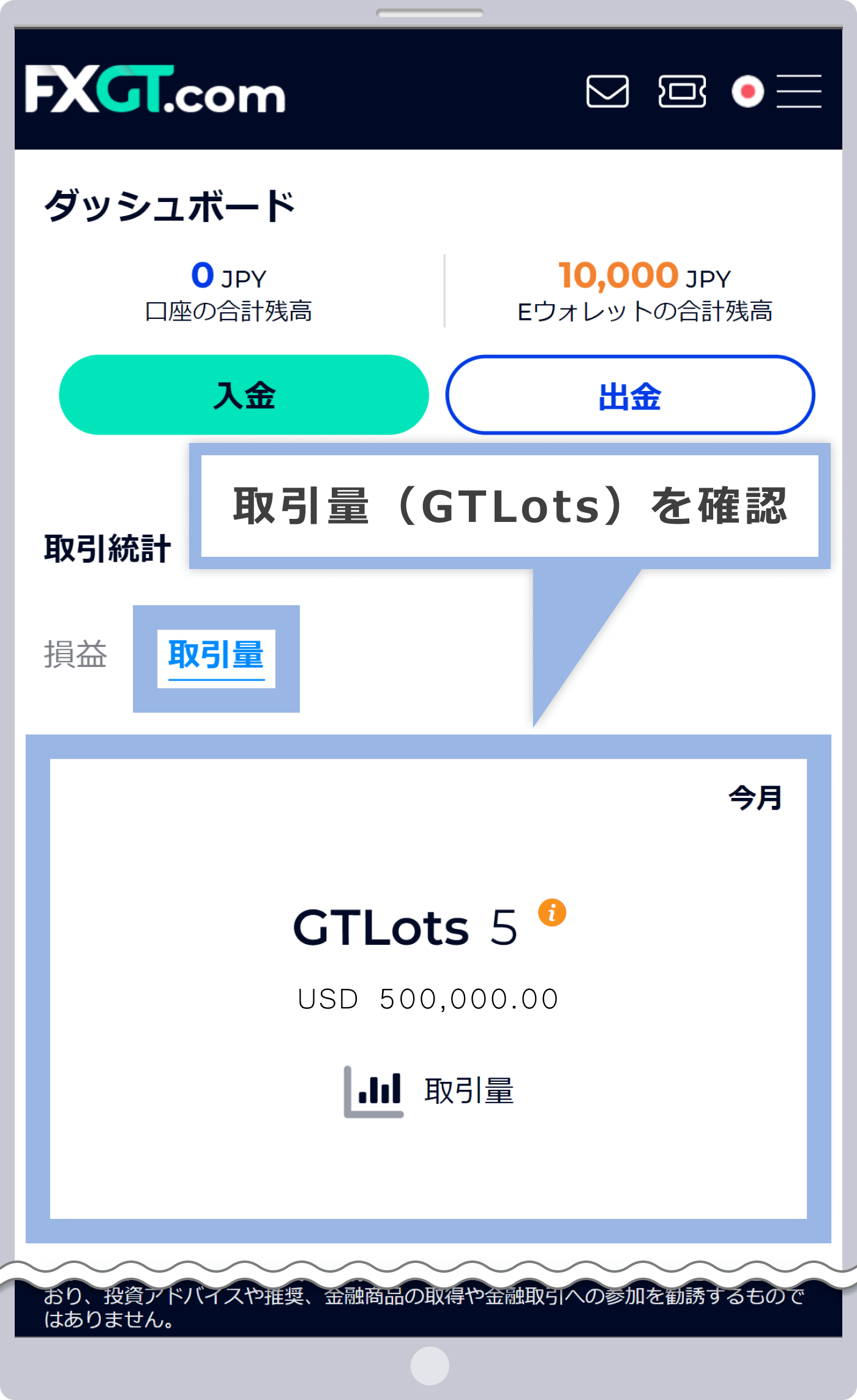This screenshot has width=857, height=1400.
Task: Return to home via the FXGT.com logo
Action: [x=154, y=92]
